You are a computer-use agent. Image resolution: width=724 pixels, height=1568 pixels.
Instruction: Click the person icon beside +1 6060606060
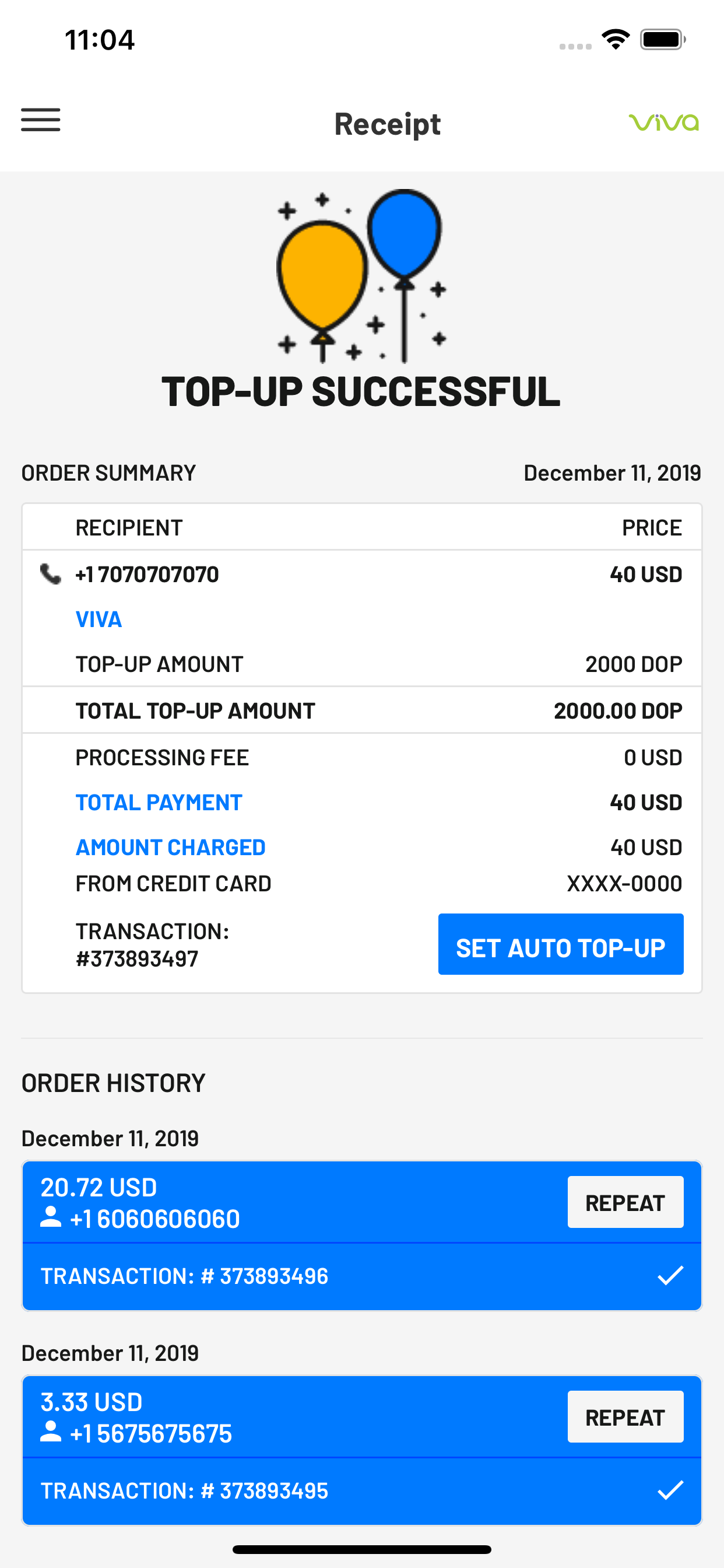51,1218
